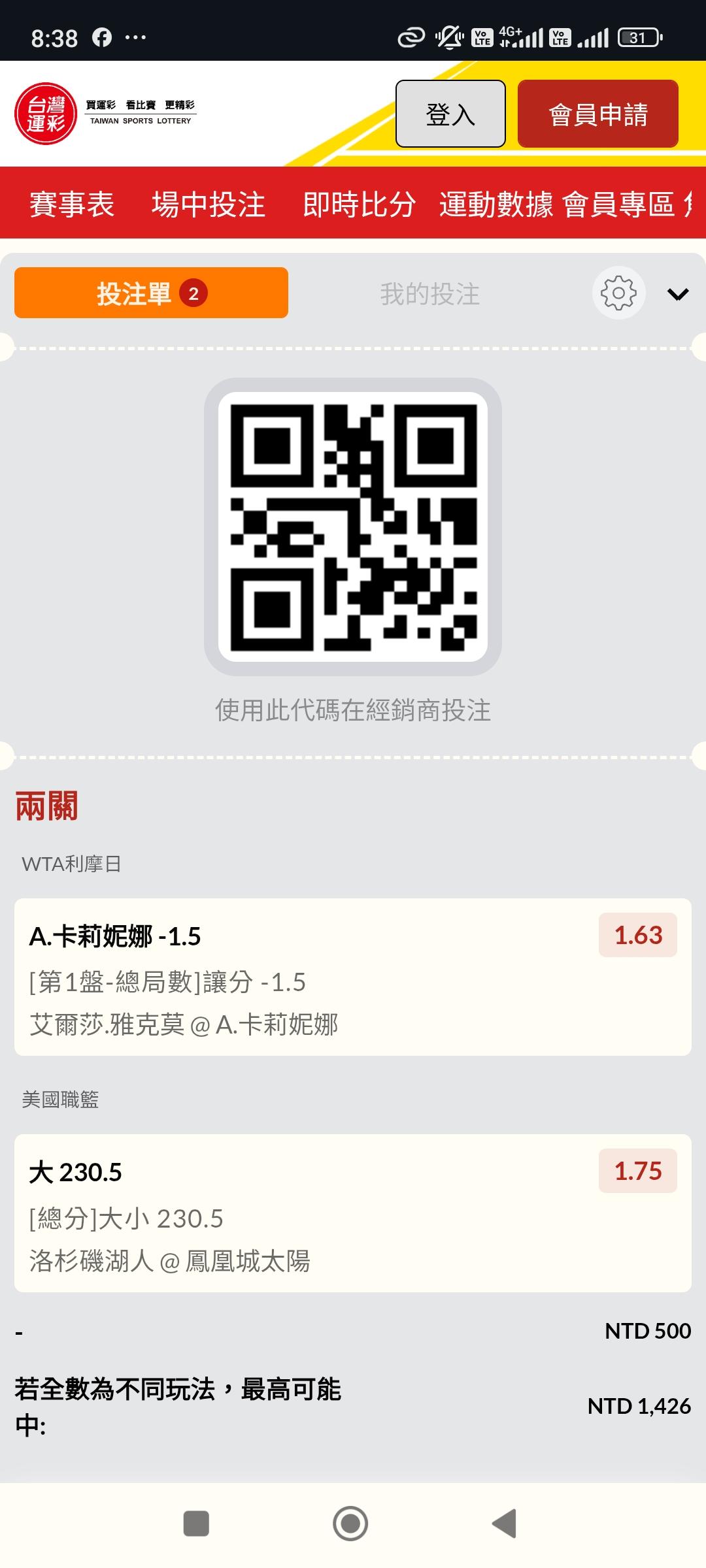Viewport: 706px width, 1568px height.
Task: Open 會員專區 member area
Action: [x=618, y=204]
